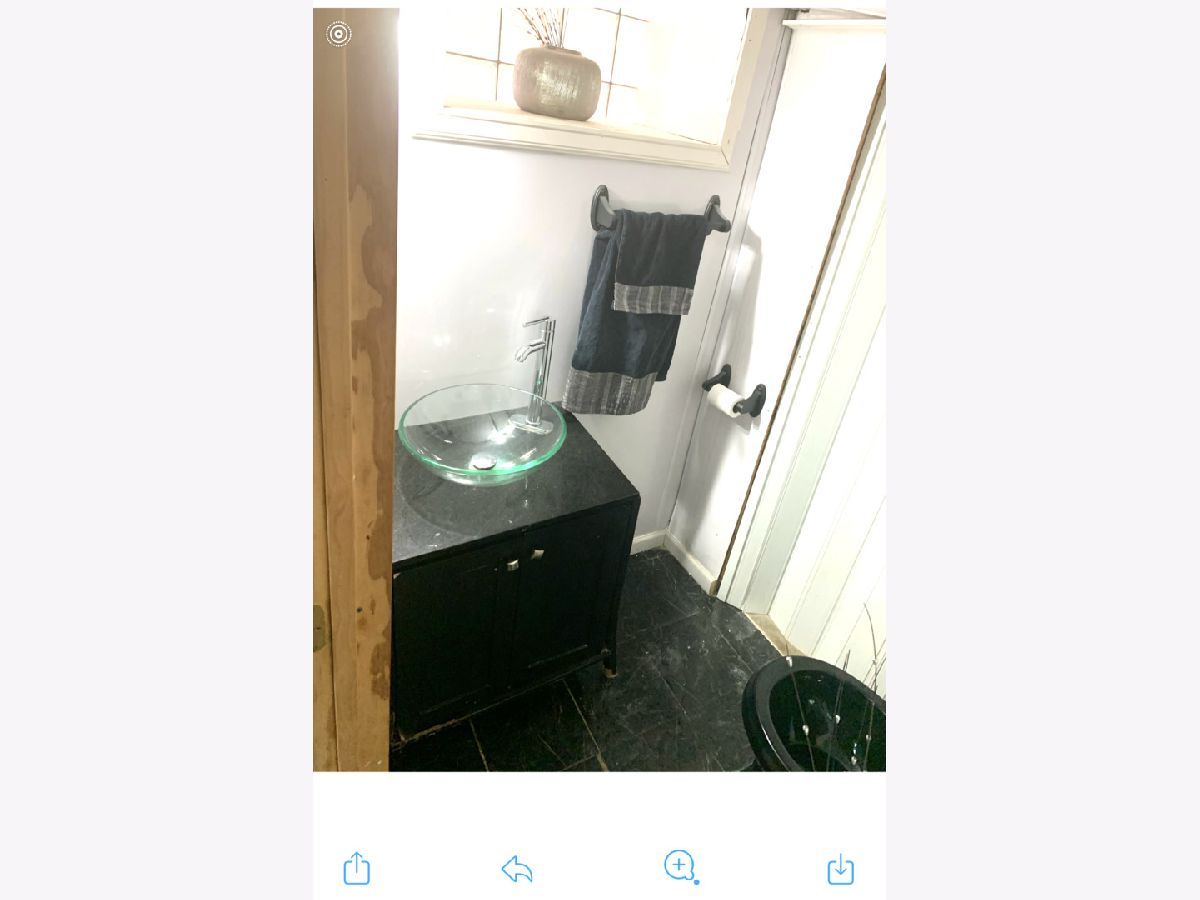1200x900 pixels.
Task: Download the photo to device
Action: click(840, 869)
